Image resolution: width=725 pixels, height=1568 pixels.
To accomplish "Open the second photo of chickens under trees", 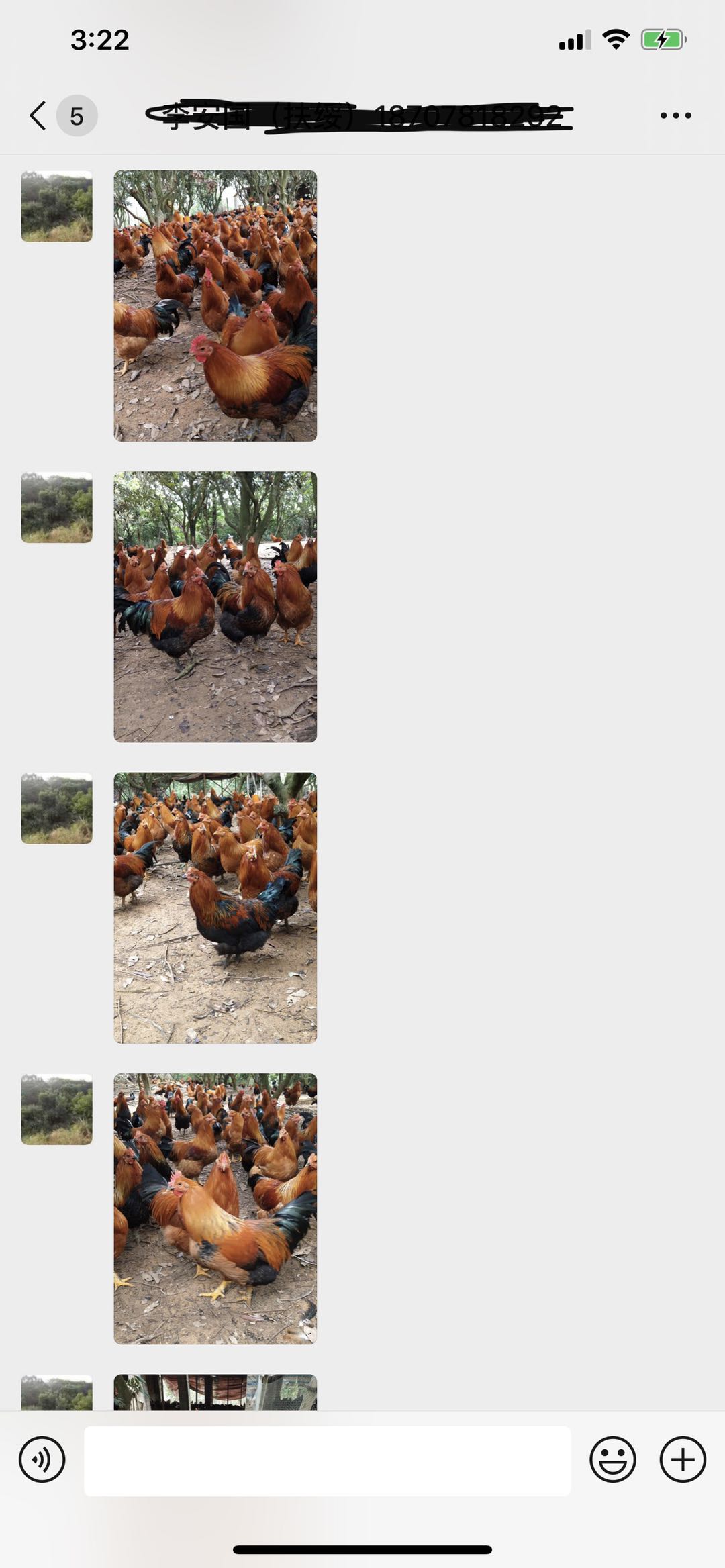I will pos(215,606).
